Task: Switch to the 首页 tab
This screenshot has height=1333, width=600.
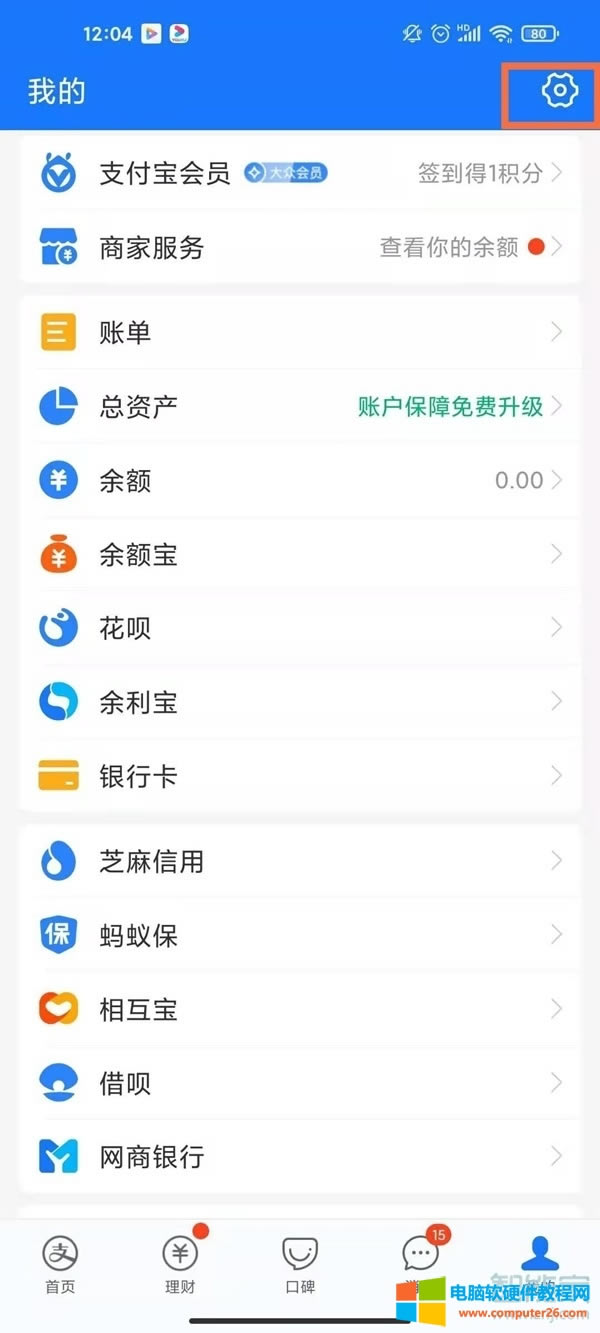Action: click(60, 1265)
